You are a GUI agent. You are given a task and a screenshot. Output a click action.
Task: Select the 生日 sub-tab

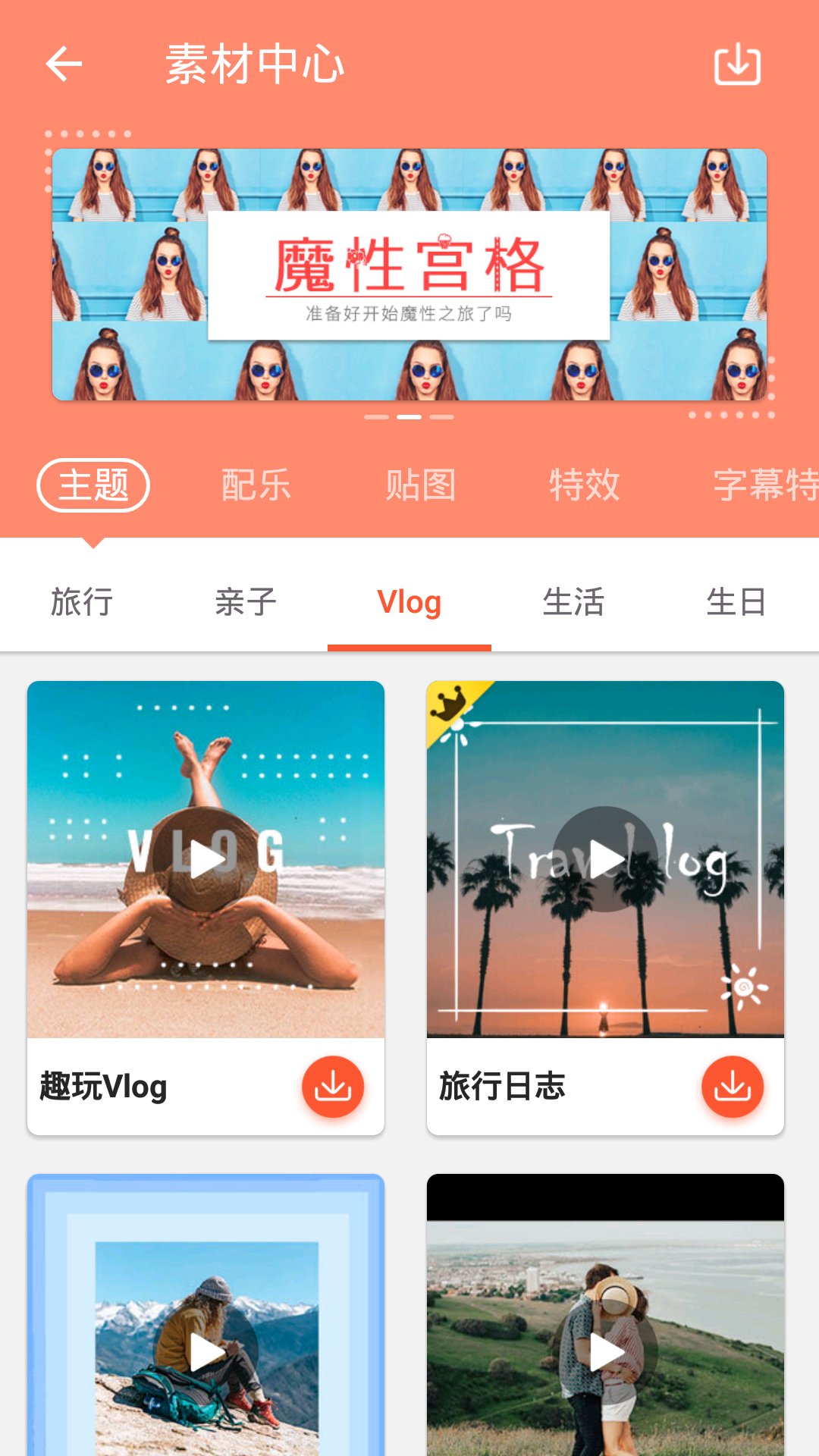pyautogui.click(x=736, y=602)
